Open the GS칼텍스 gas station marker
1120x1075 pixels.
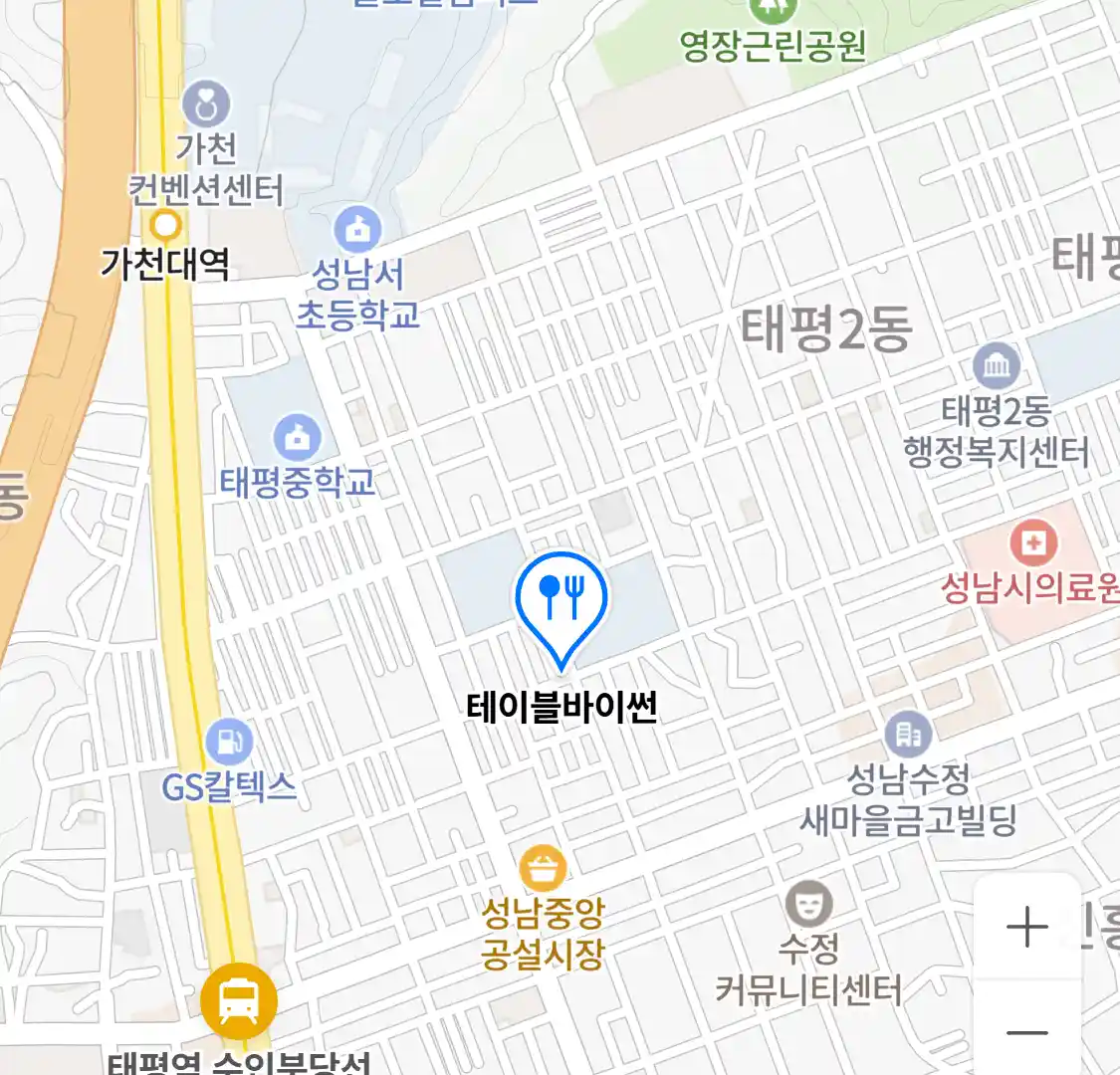229,742
